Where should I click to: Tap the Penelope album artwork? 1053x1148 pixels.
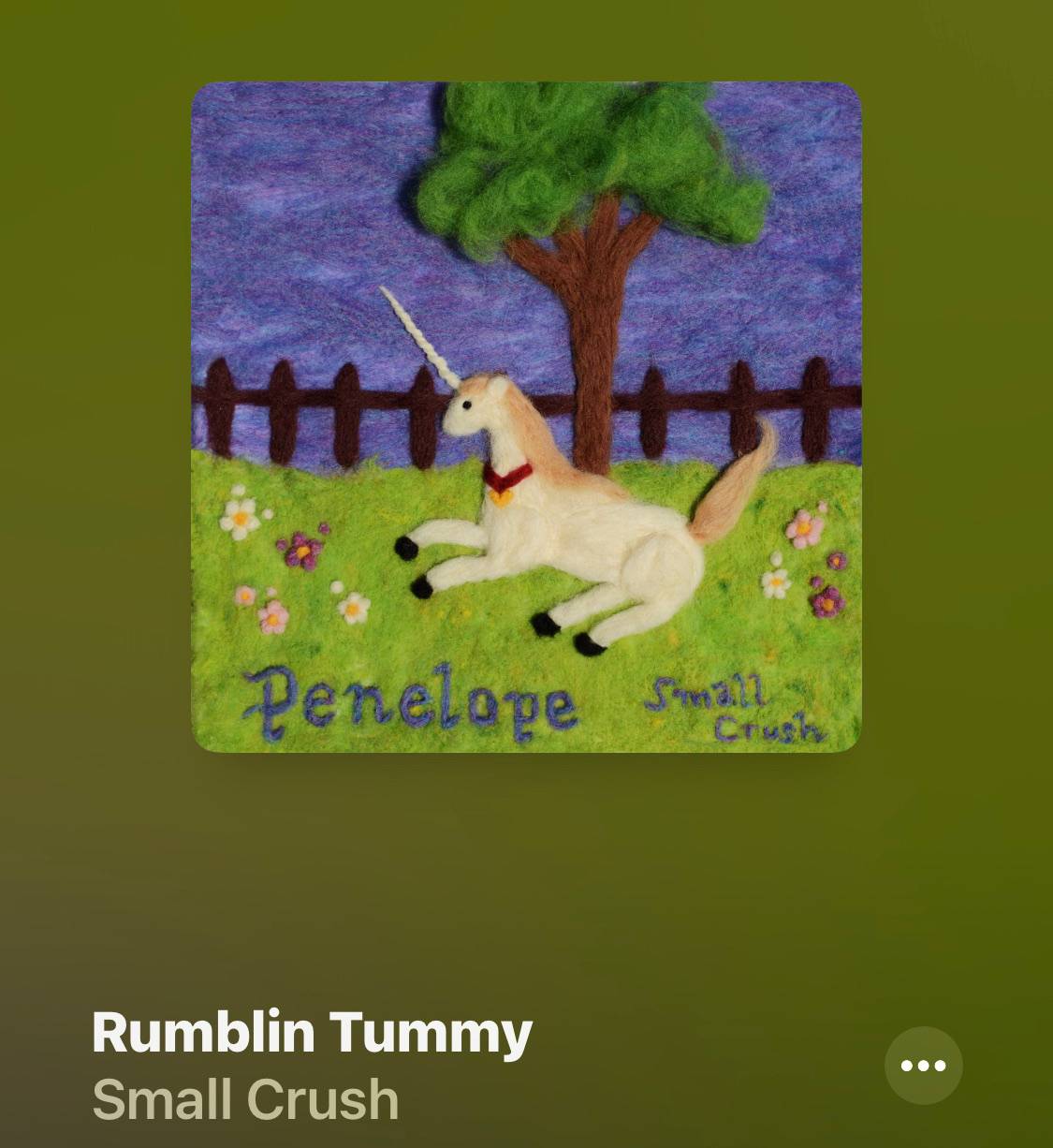tap(526, 417)
